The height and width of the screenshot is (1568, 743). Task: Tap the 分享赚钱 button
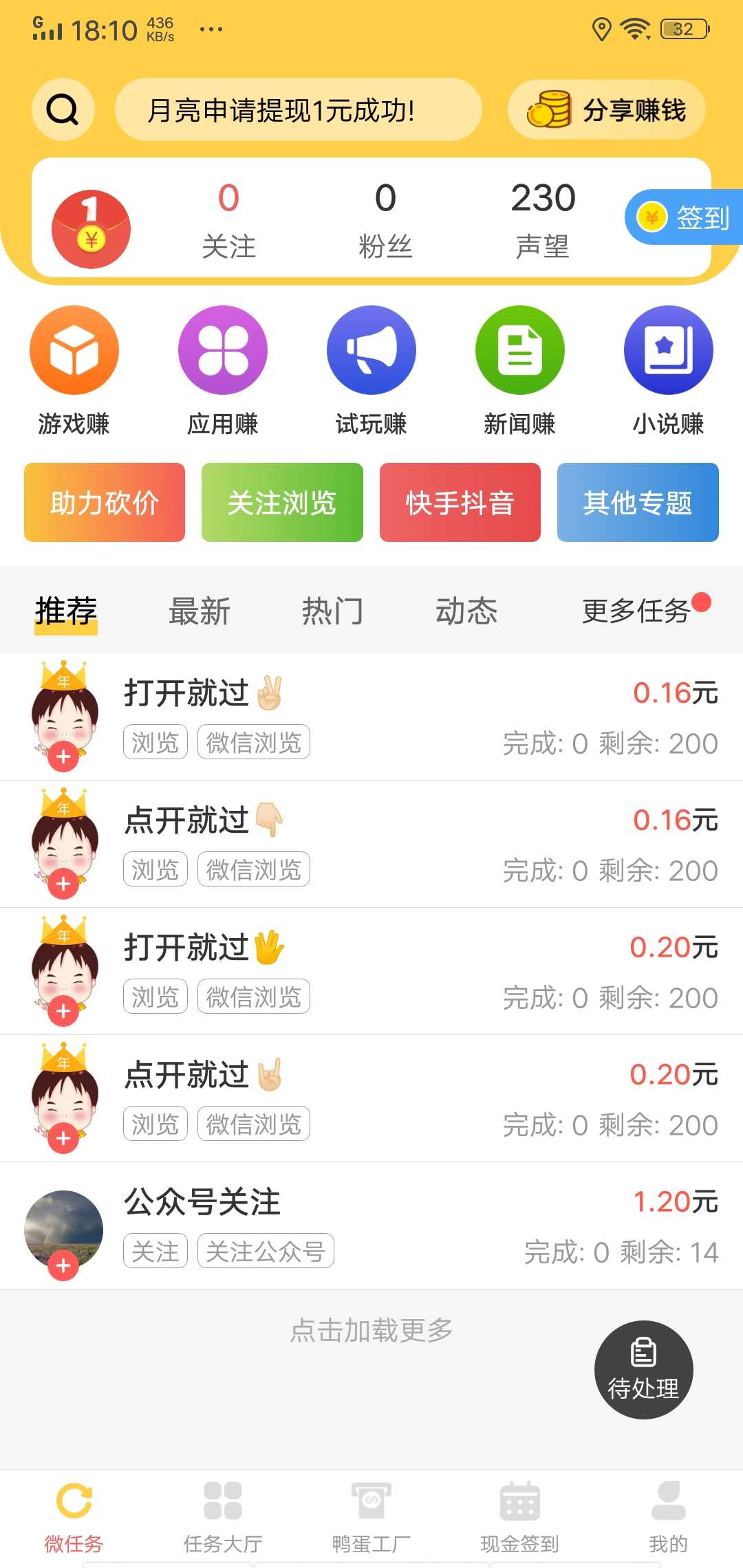click(607, 110)
